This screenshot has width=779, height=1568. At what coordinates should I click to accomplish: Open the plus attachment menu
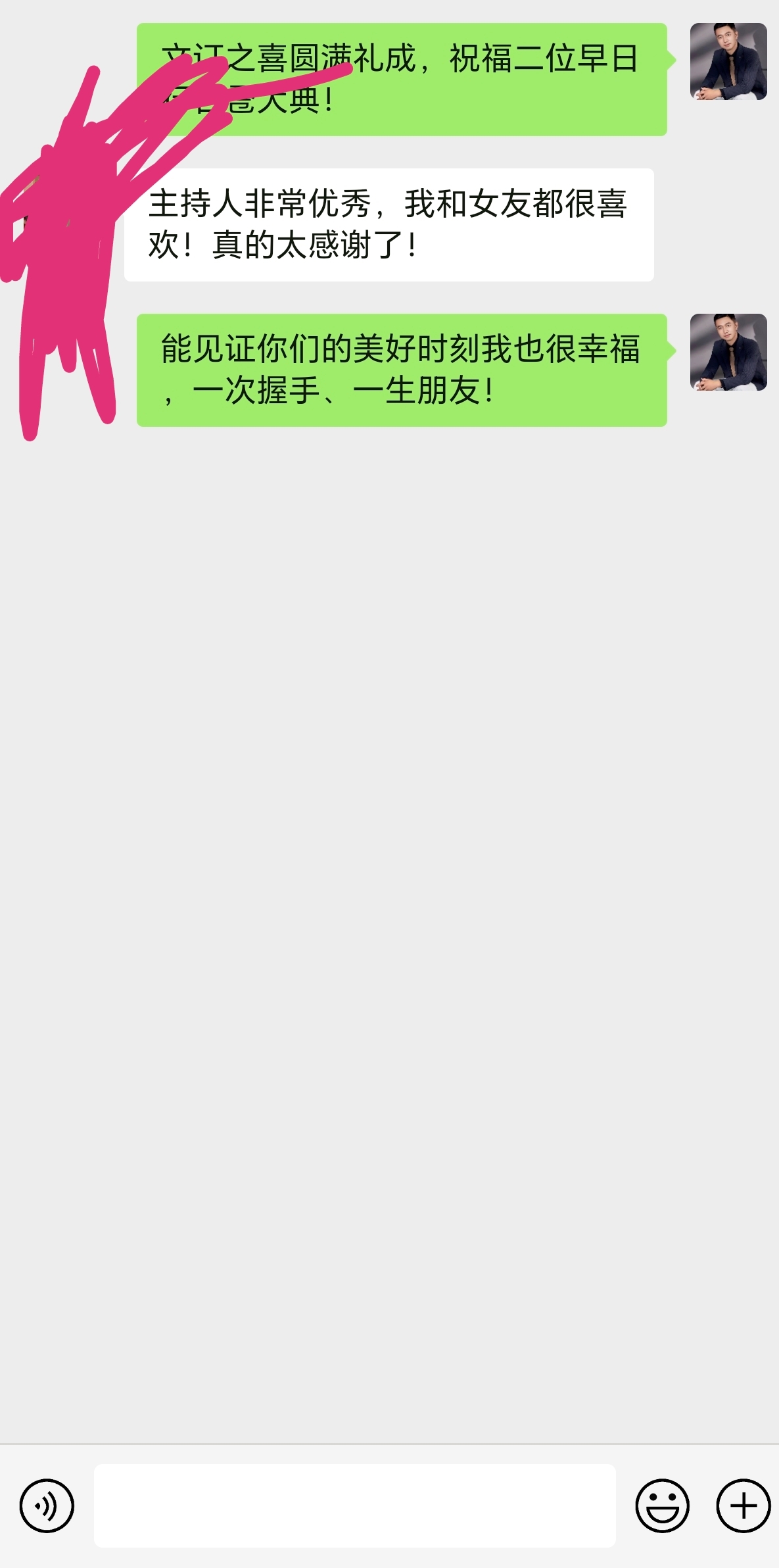[744, 1506]
